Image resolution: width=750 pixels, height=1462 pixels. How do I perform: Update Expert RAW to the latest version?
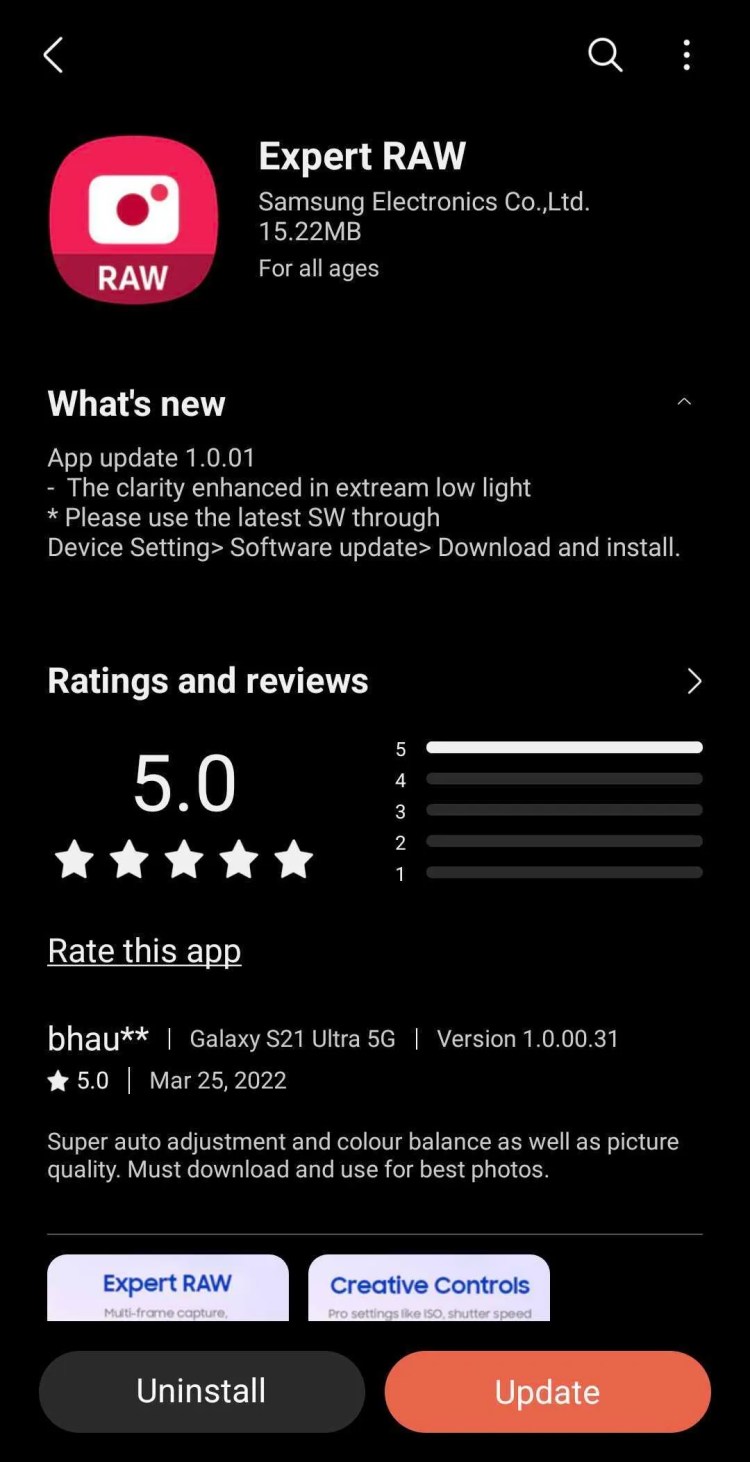[547, 1391]
